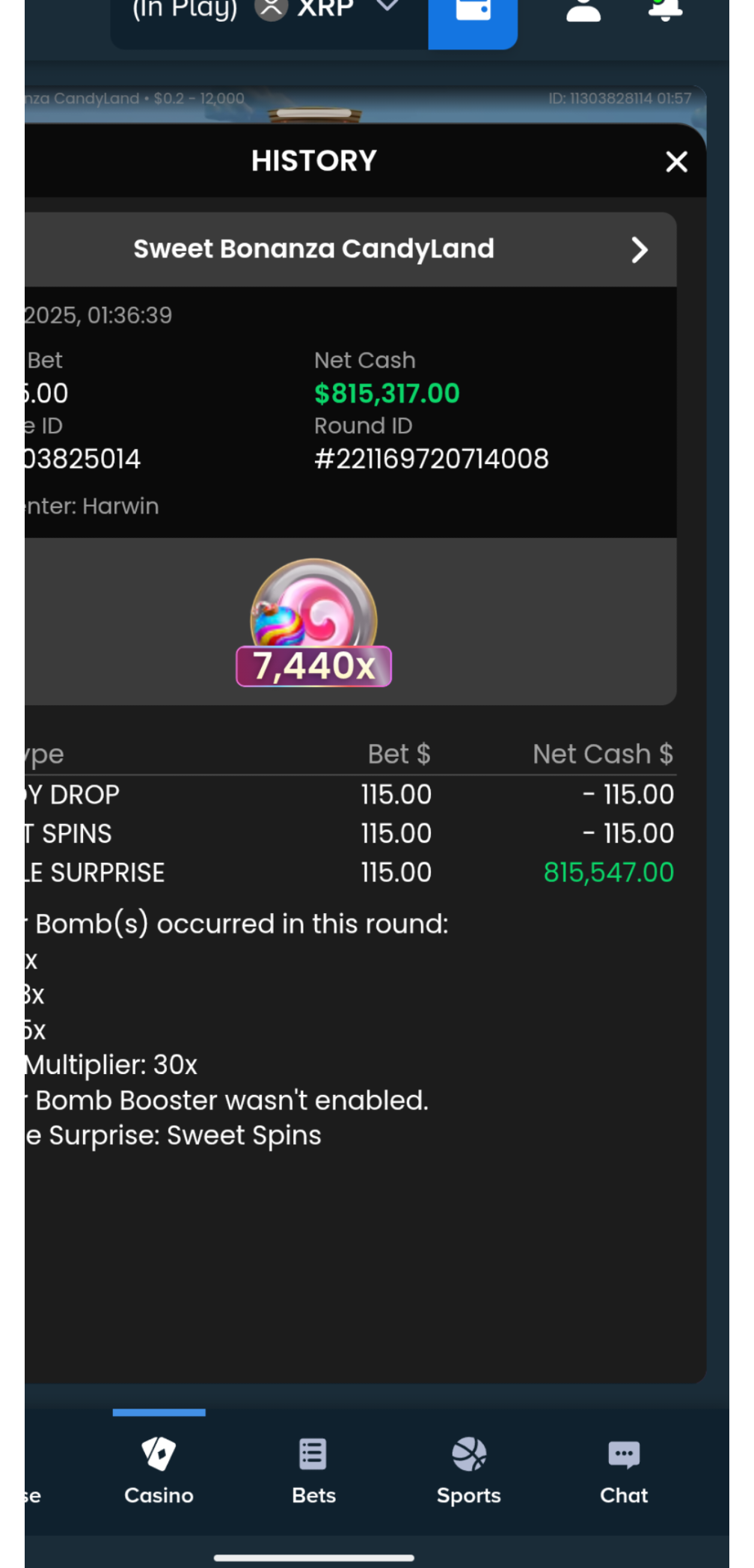Select the Sports basketball icon

(468, 1453)
